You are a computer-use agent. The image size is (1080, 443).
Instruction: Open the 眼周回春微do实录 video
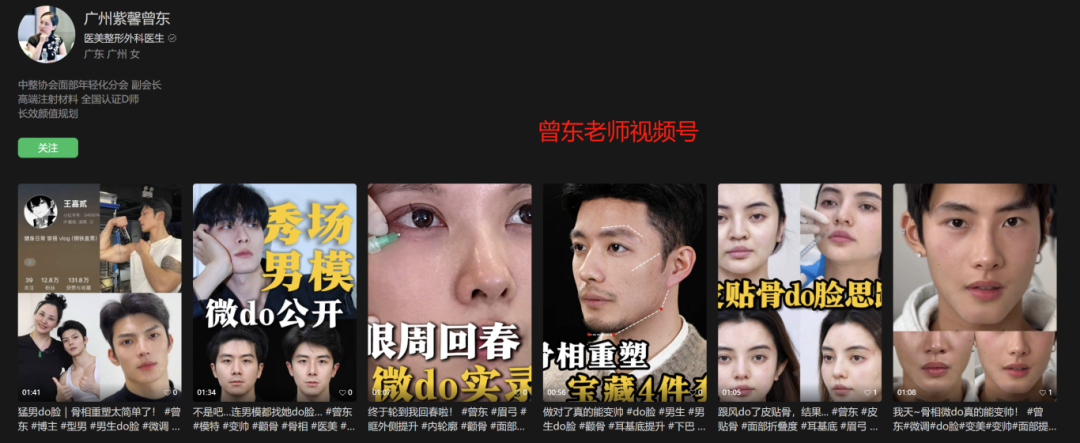point(449,292)
